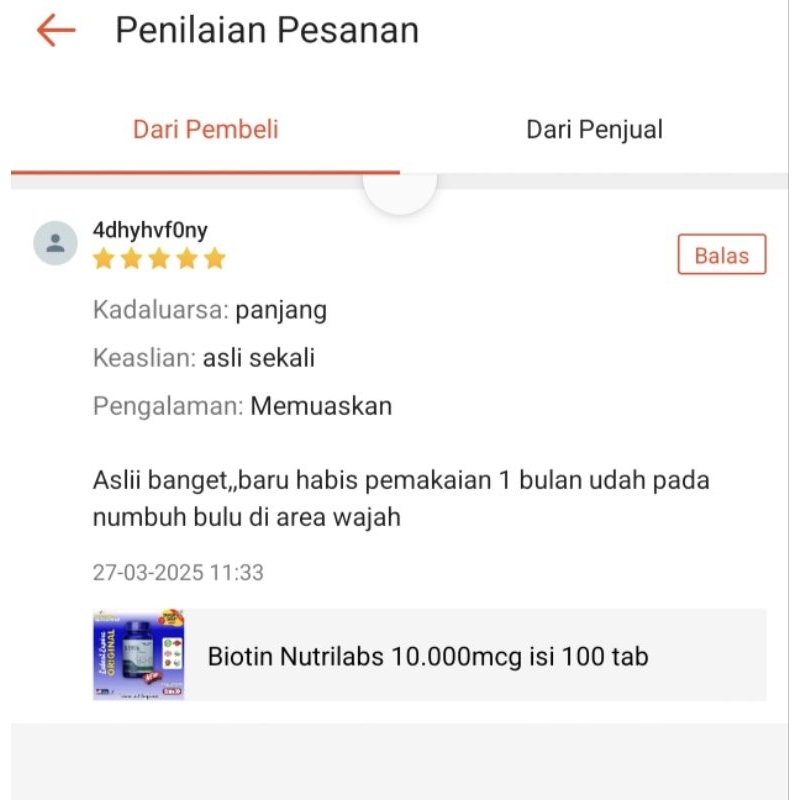
Task: Select the Dari Pembeli tab
Action: click(205, 130)
